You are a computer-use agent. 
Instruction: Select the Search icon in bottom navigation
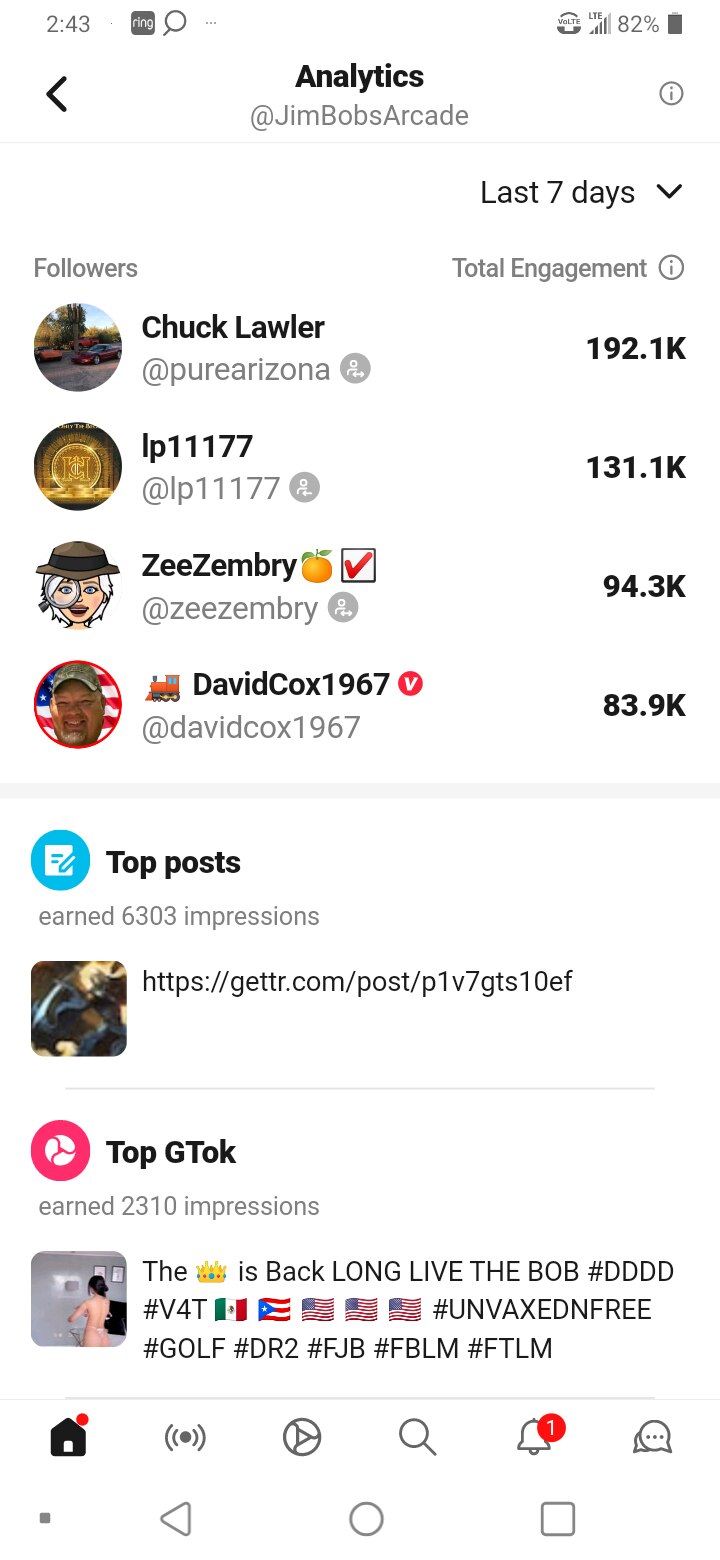417,1437
